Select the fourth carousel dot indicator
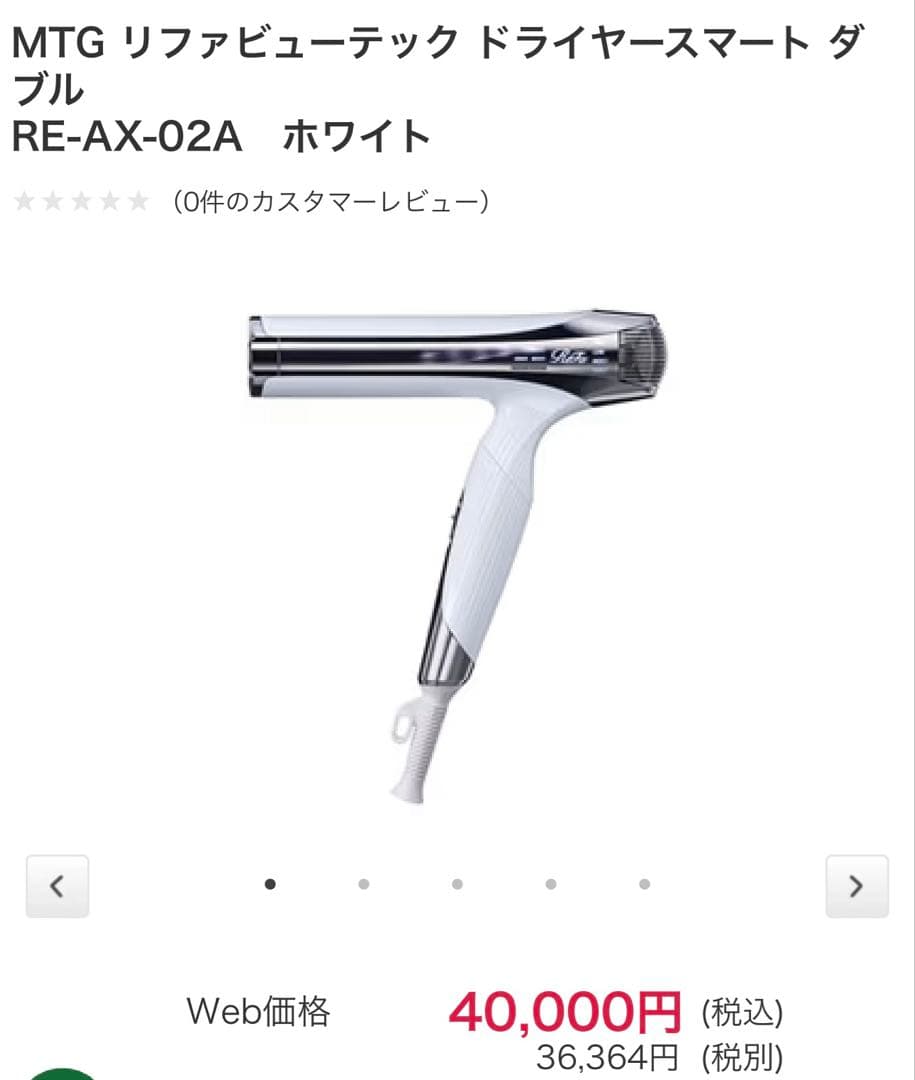Viewport: 915px width, 1080px height. pos(549,884)
